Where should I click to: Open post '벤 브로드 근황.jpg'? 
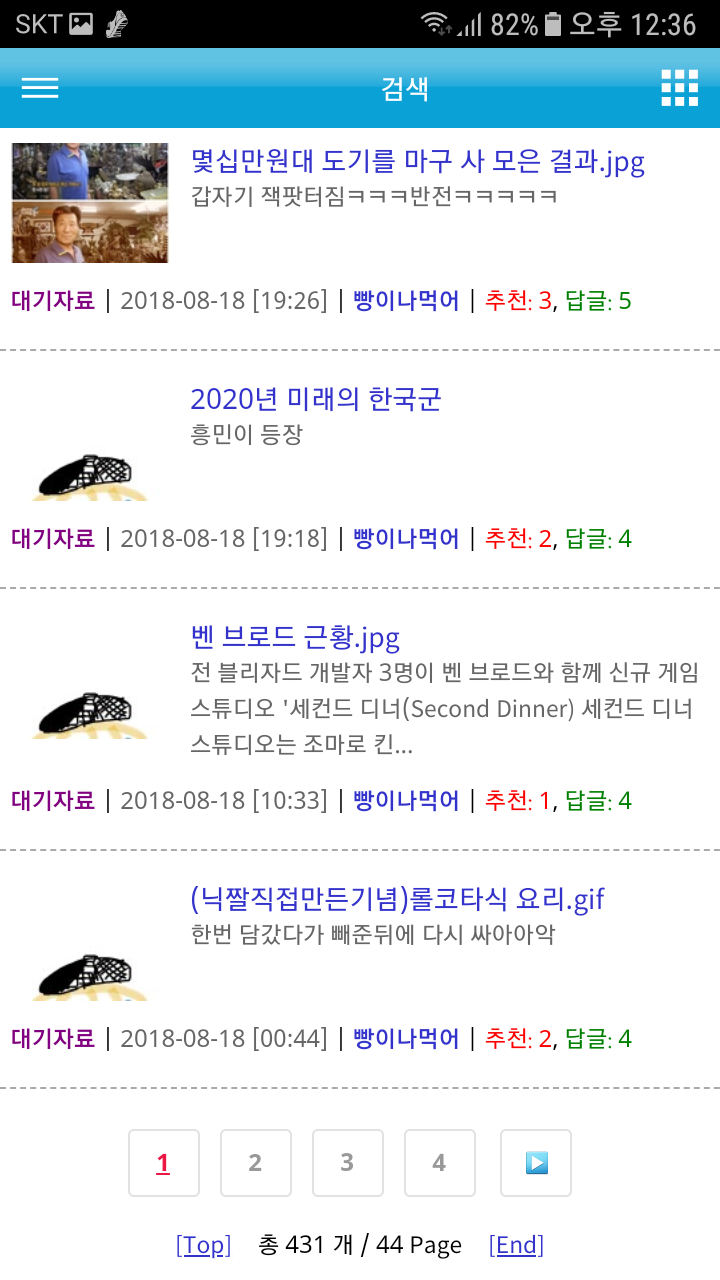tap(295, 637)
